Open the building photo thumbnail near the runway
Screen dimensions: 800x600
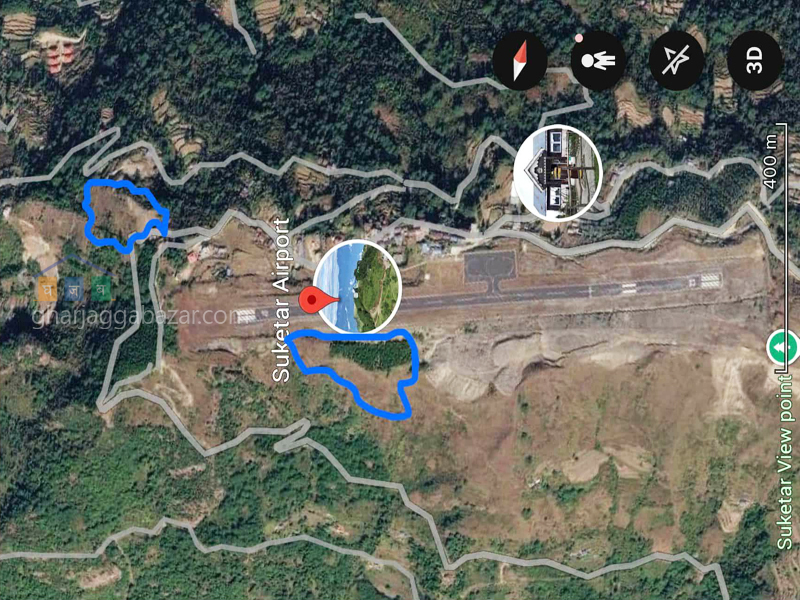558,172
